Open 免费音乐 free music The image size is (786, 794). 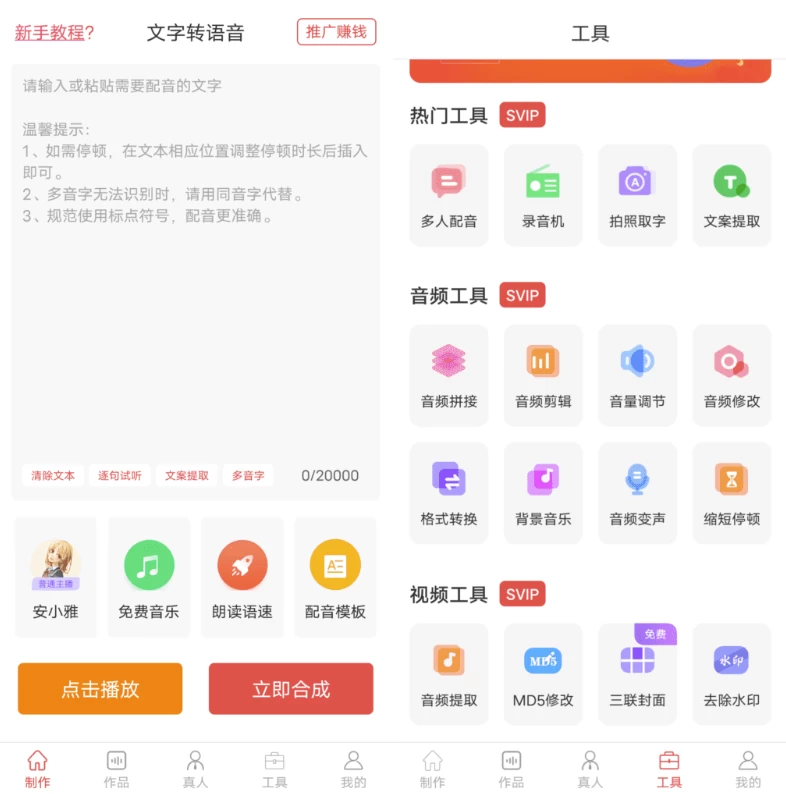pyautogui.click(x=148, y=577)
